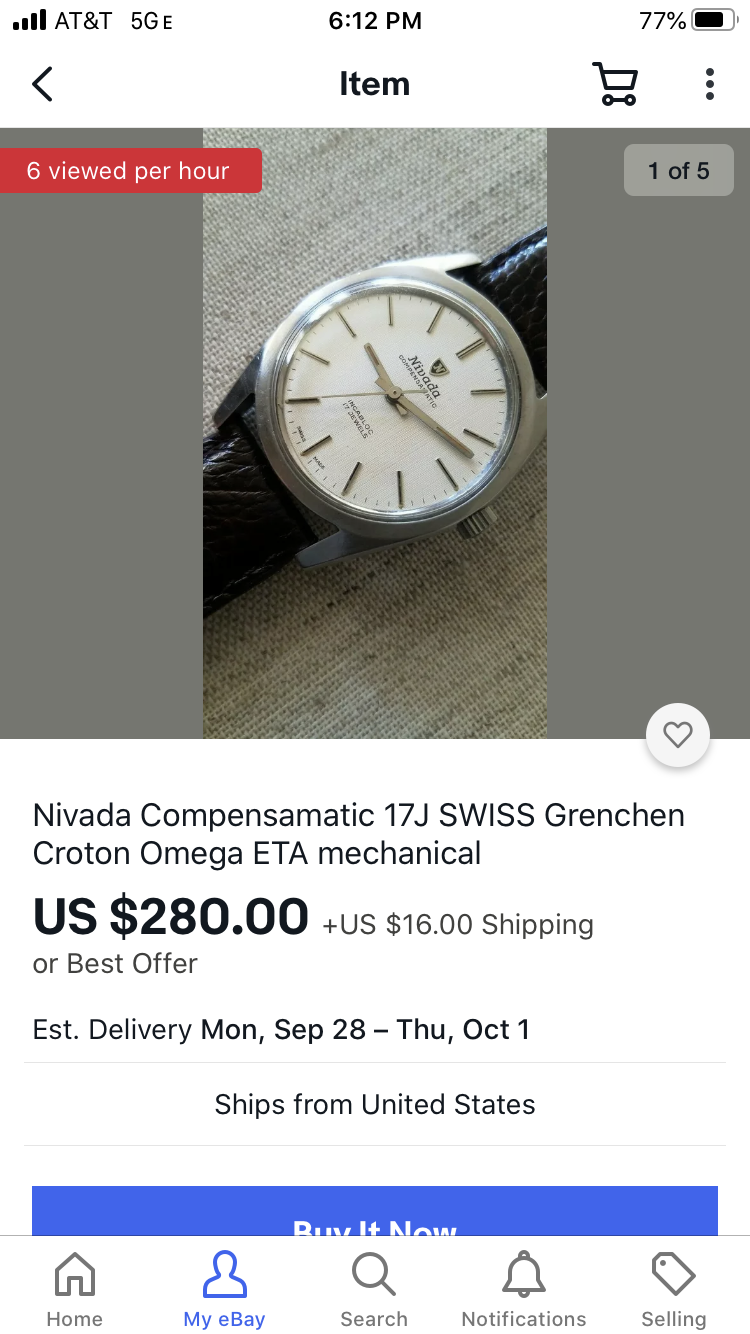750x1334 pixels.
Task: Open the Nivada watch photo
Action: click(375, 432)
